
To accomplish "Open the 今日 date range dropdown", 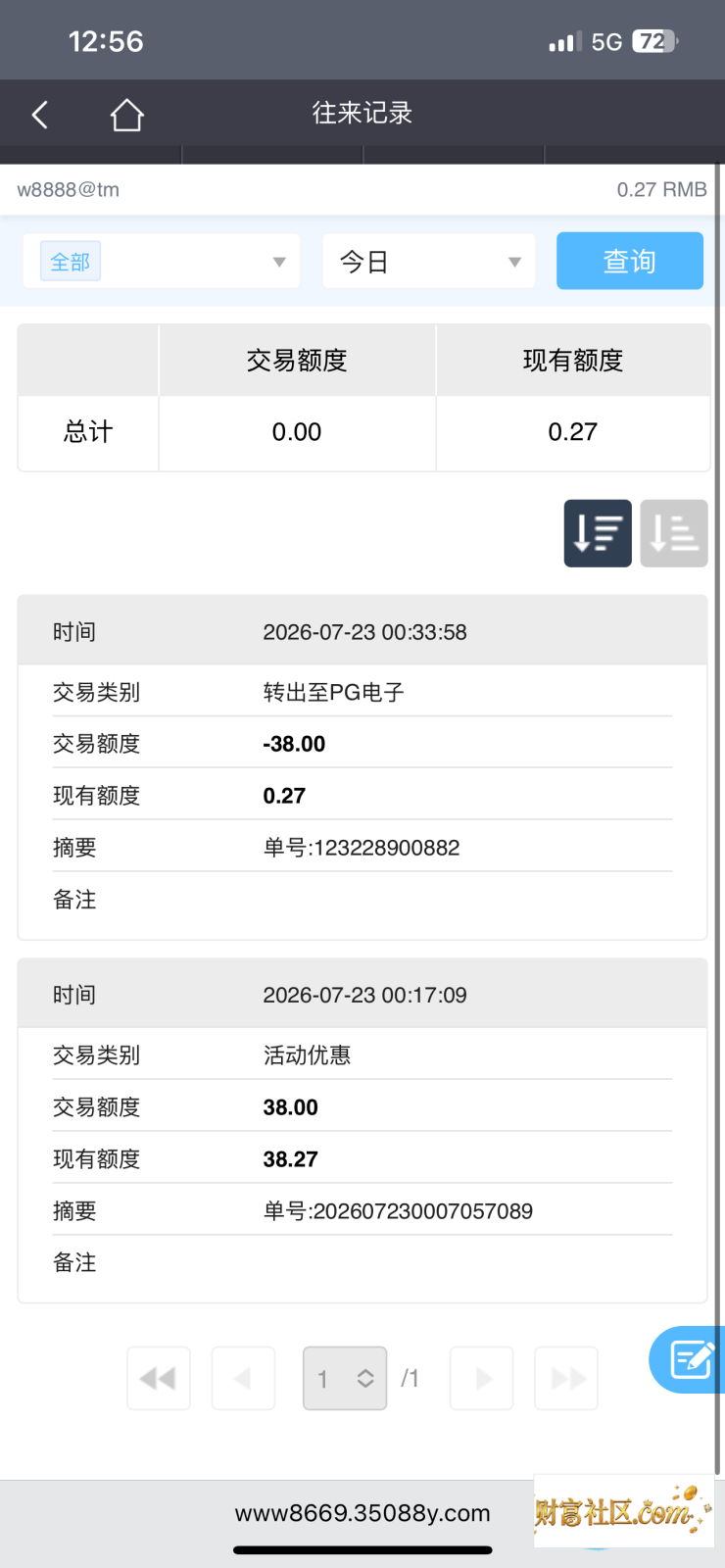I will (x=429, y=261).
